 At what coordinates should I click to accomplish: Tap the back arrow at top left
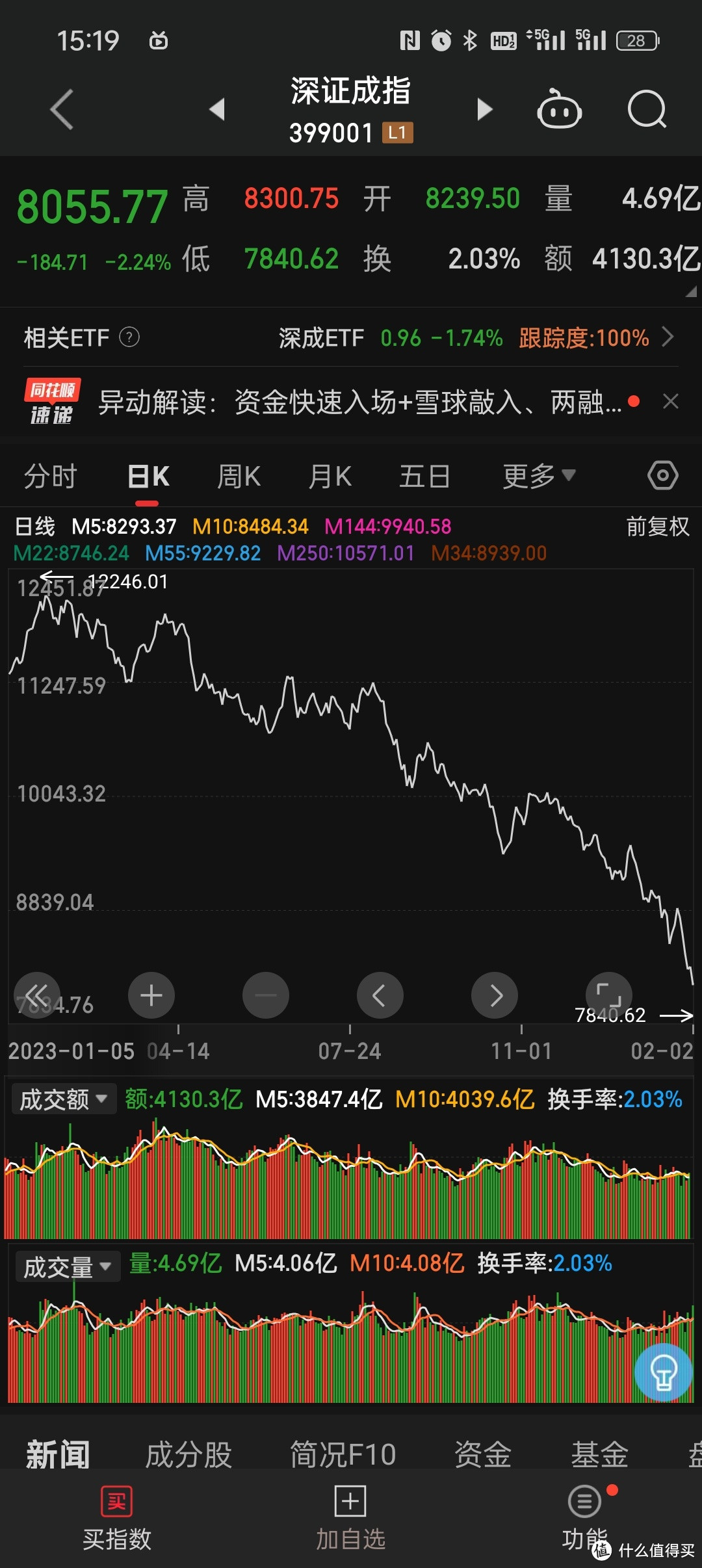60,109
